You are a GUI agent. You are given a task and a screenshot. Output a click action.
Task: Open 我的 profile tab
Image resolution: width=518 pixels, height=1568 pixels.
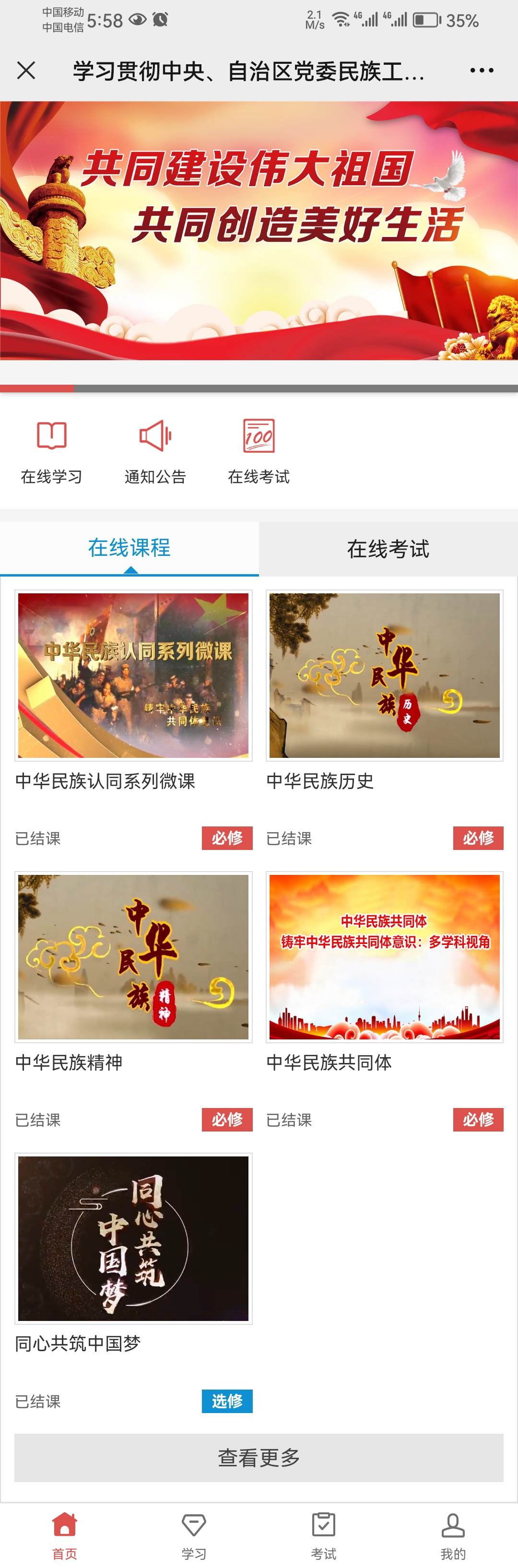coord(453,1535)
